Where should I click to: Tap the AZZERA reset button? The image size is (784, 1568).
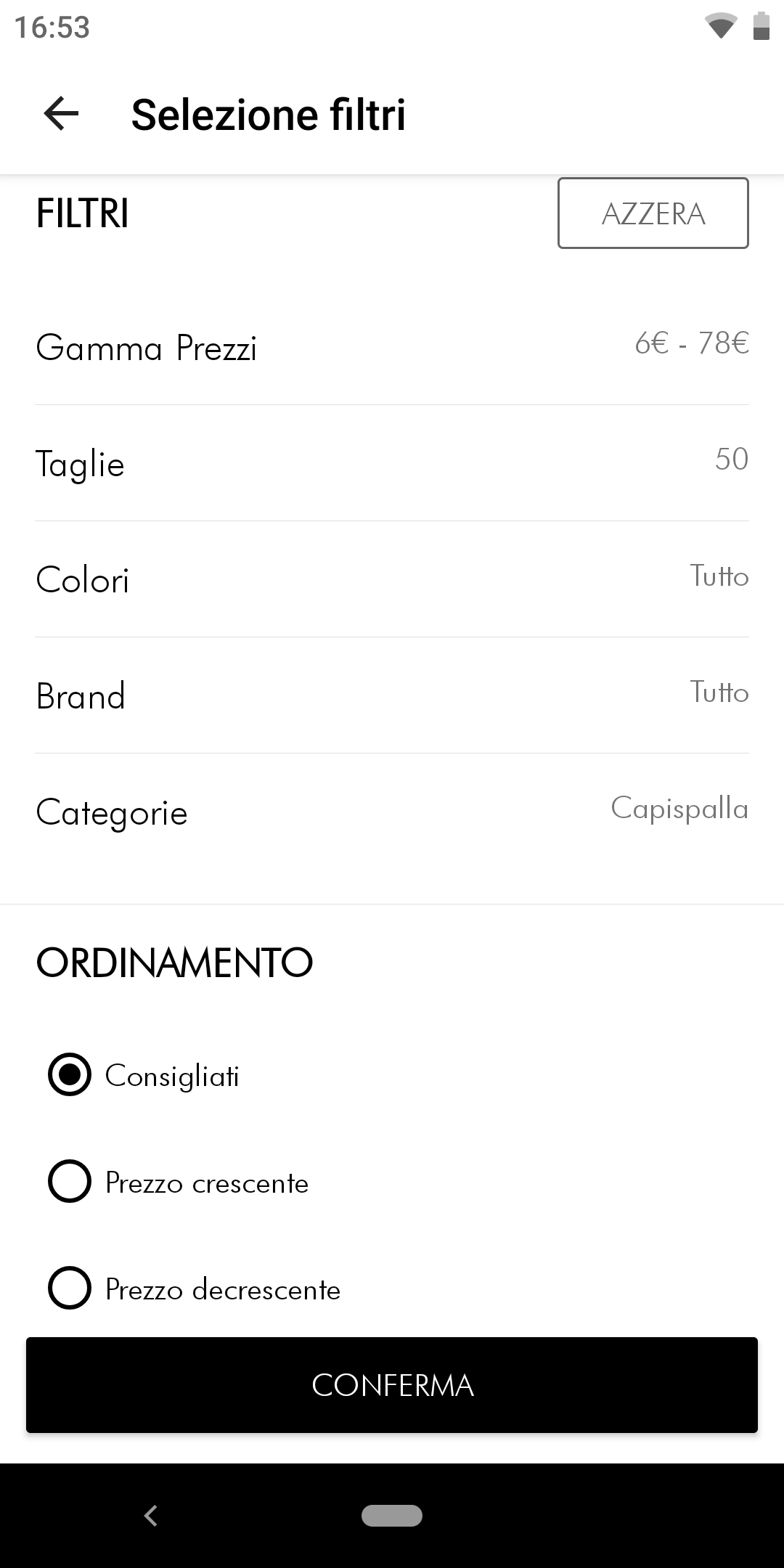coord(653,213)
